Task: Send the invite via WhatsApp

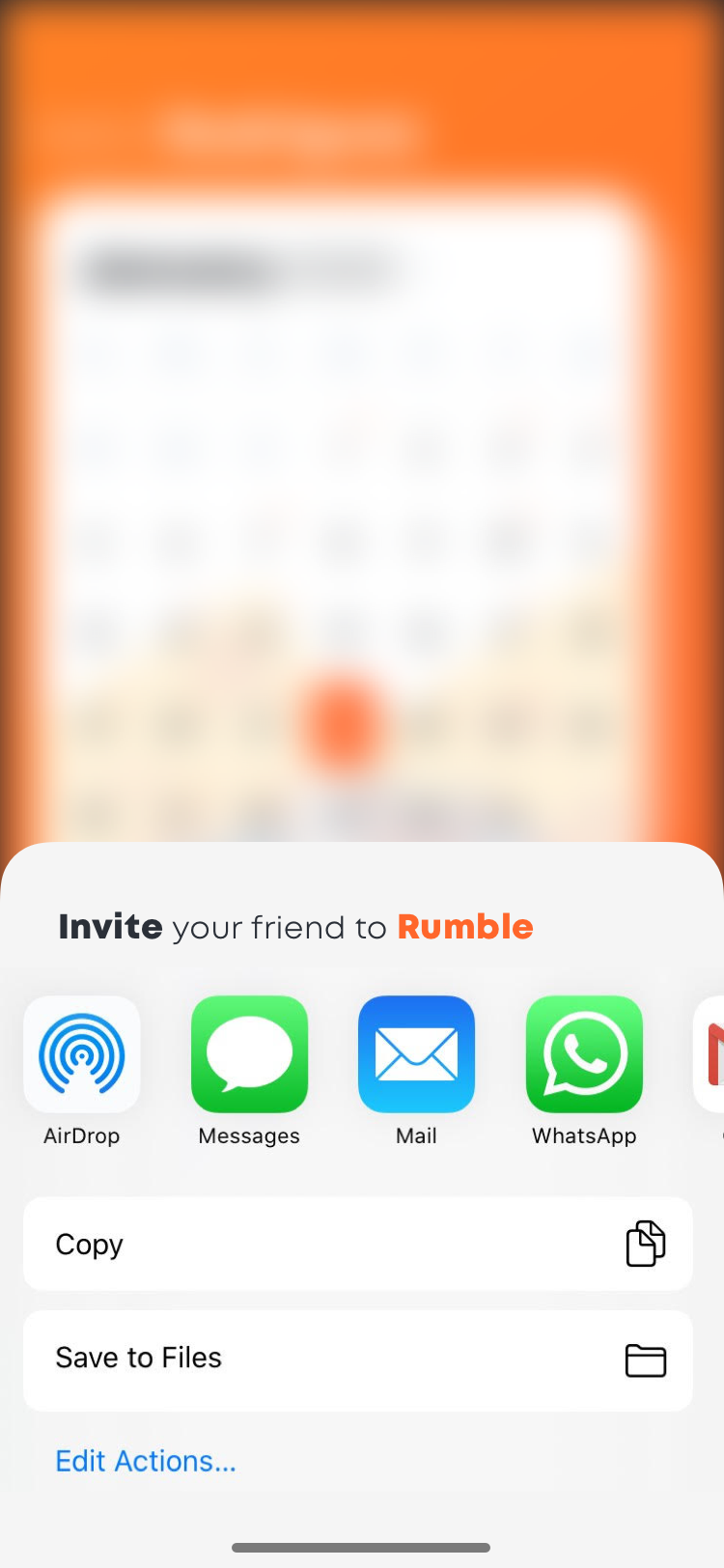Action: [584, 1054]
